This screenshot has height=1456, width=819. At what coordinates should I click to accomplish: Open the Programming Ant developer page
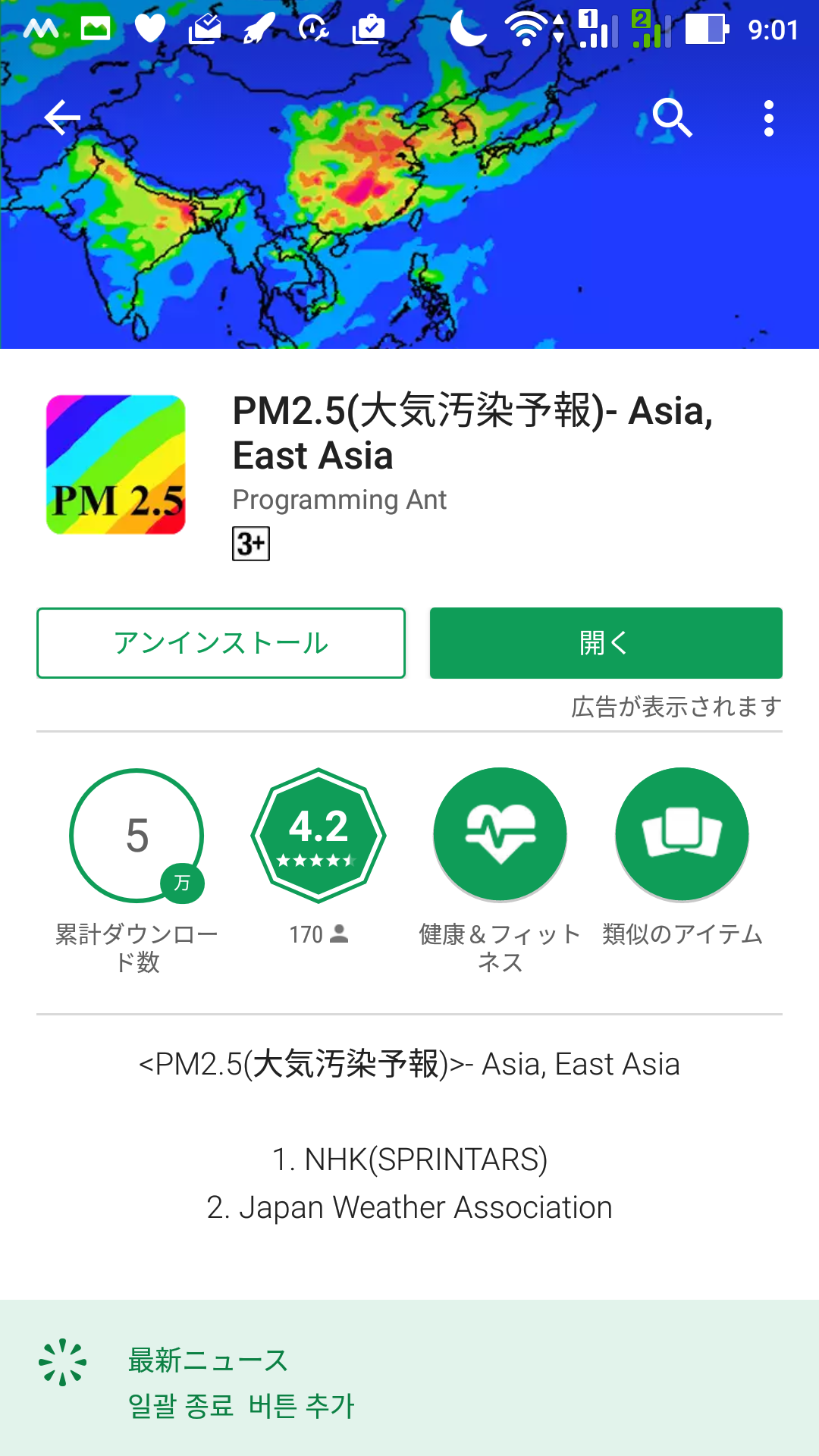pos(339,500)
